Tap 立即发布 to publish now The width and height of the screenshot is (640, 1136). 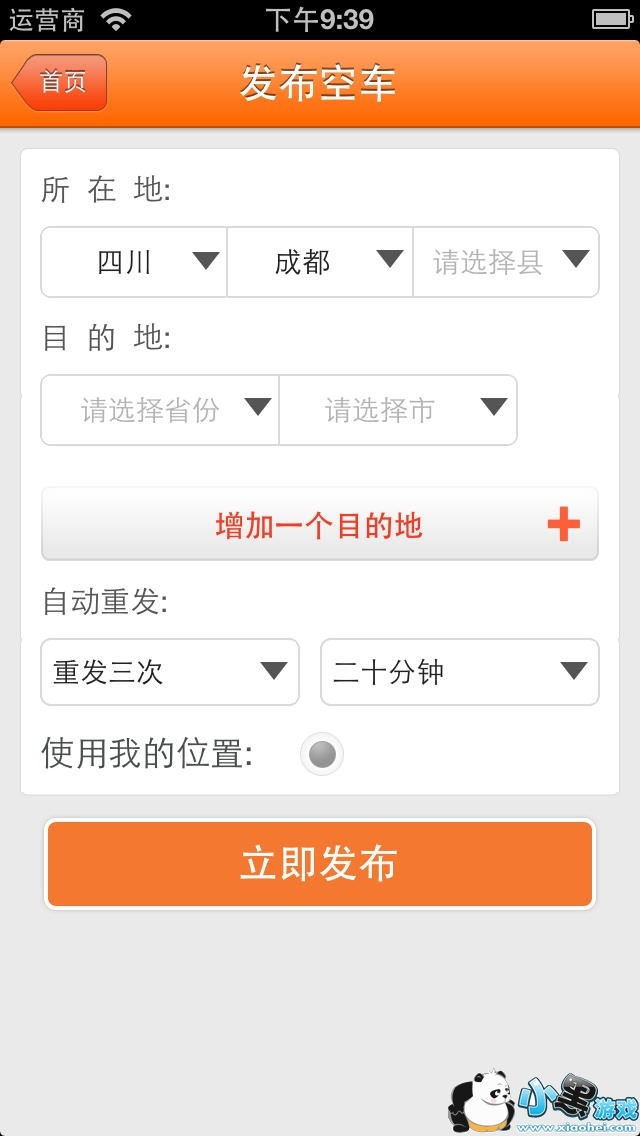(x=320, y=864)
